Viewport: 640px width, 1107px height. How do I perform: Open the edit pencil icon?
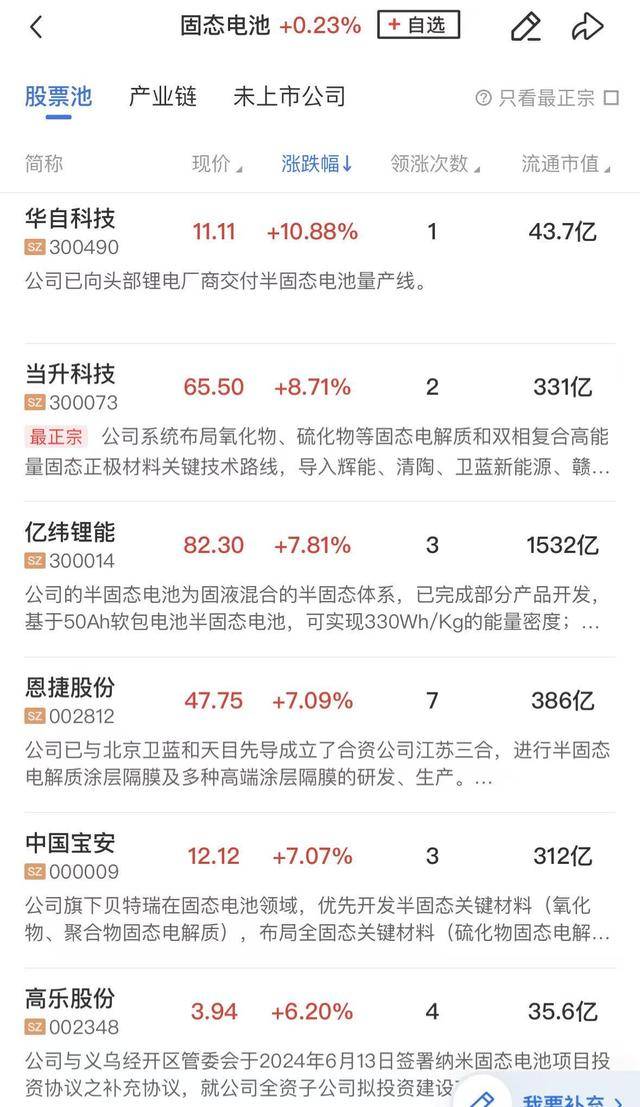click(525, 27)
